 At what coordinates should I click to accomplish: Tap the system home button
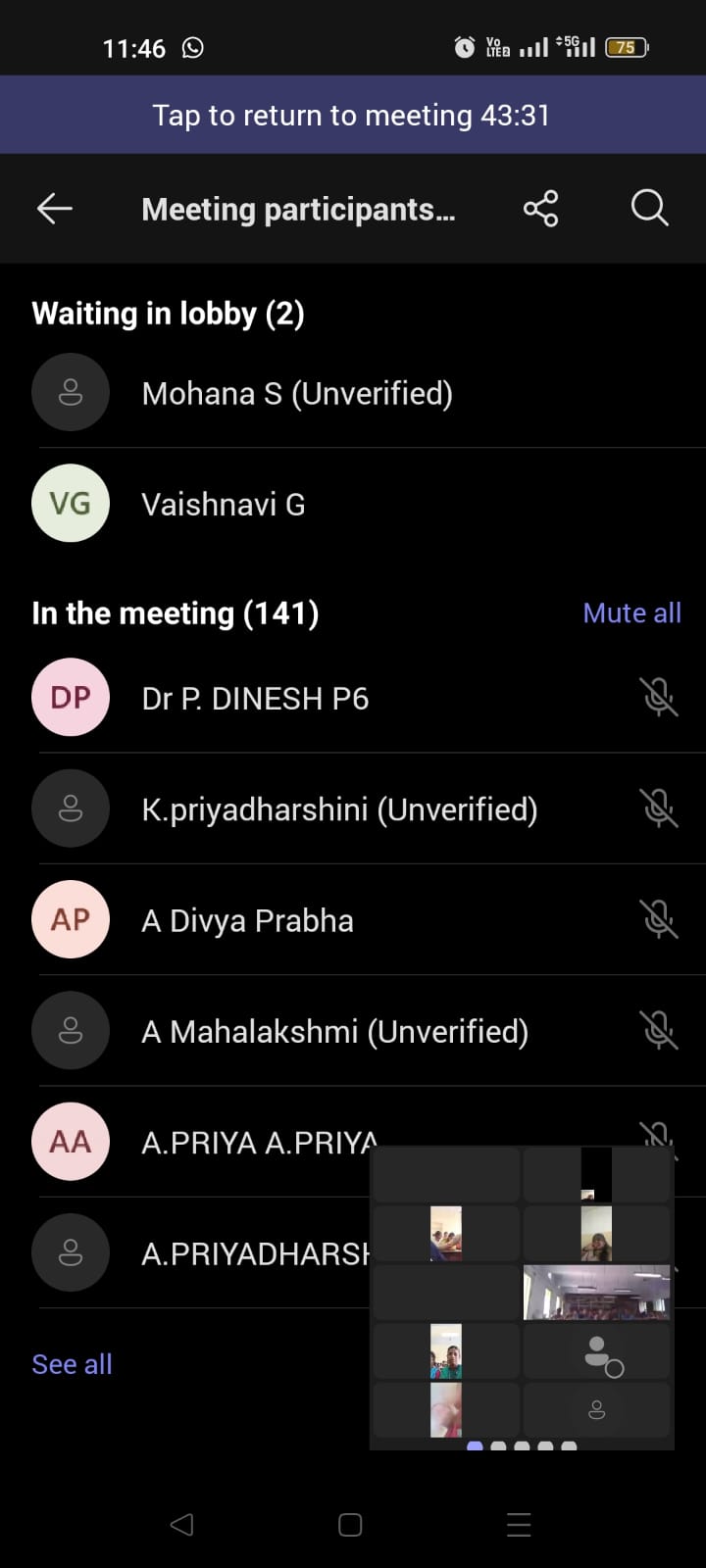click(x=350, y=1525)
